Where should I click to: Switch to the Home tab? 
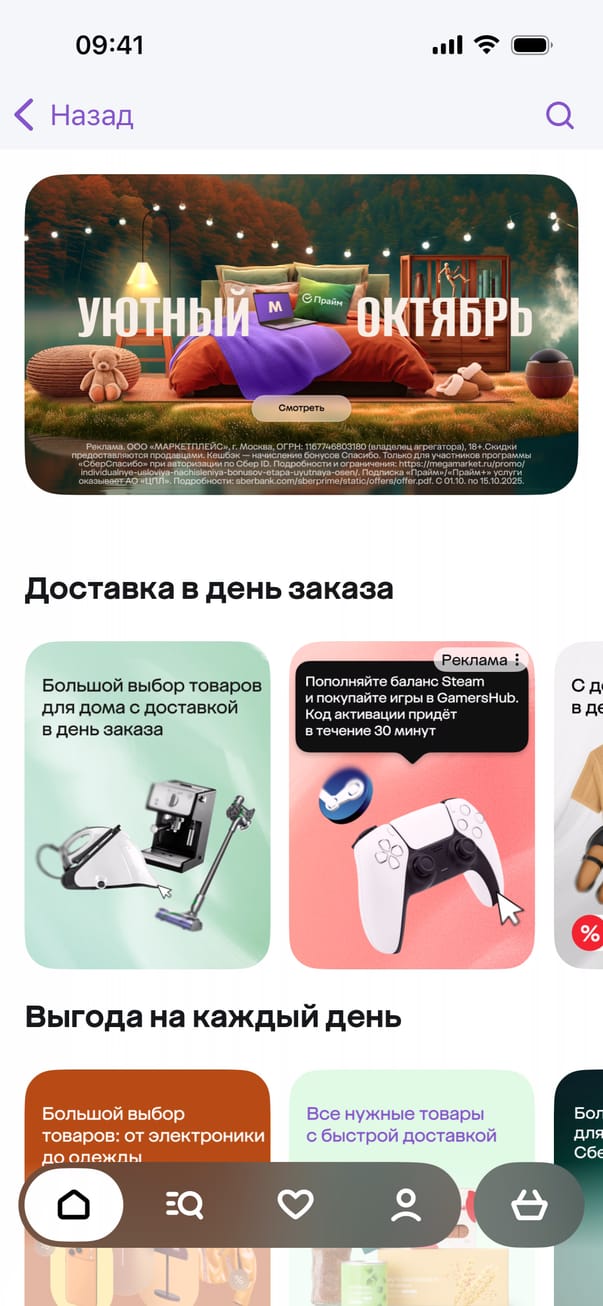pyautogui.click(x=74, y=1205)
